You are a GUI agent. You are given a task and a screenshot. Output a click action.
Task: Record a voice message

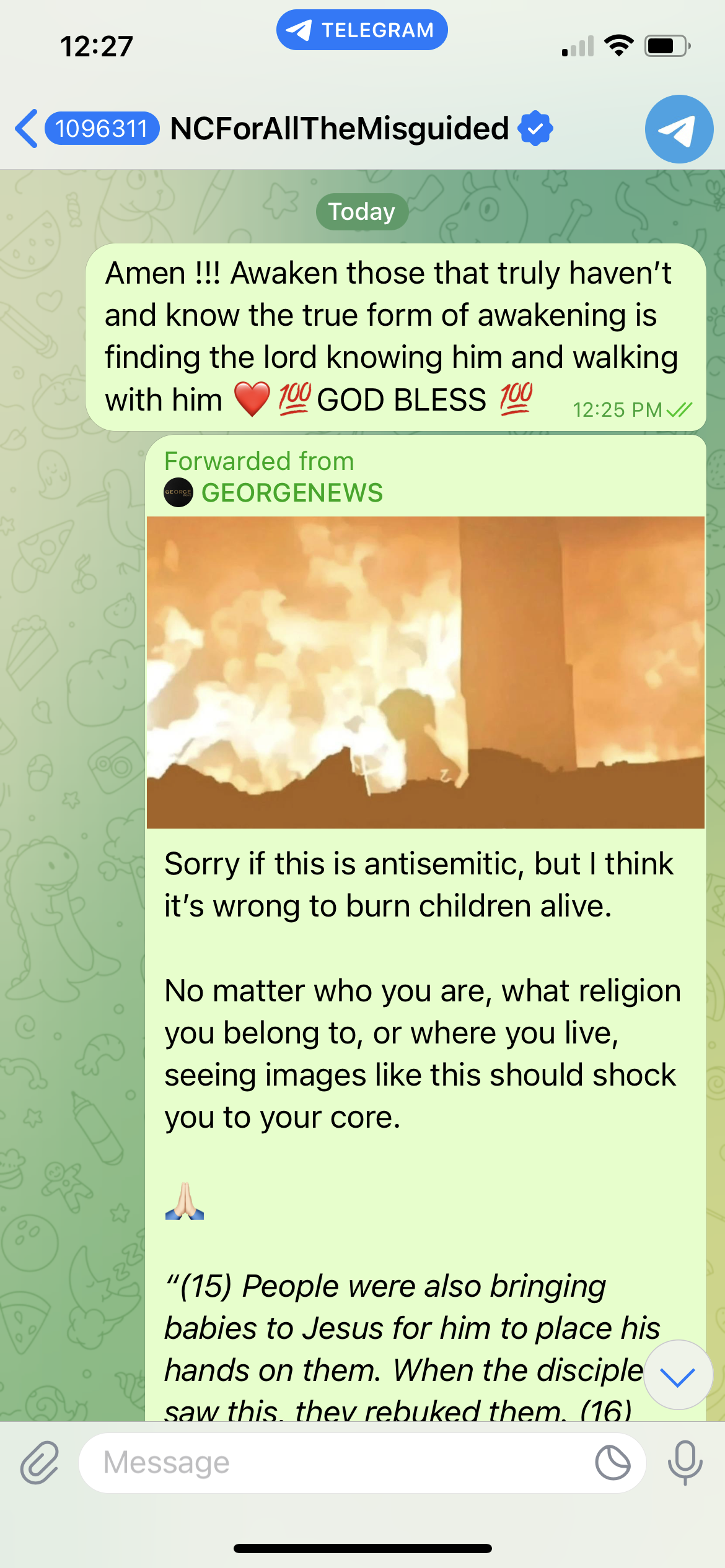point(685,1463)
